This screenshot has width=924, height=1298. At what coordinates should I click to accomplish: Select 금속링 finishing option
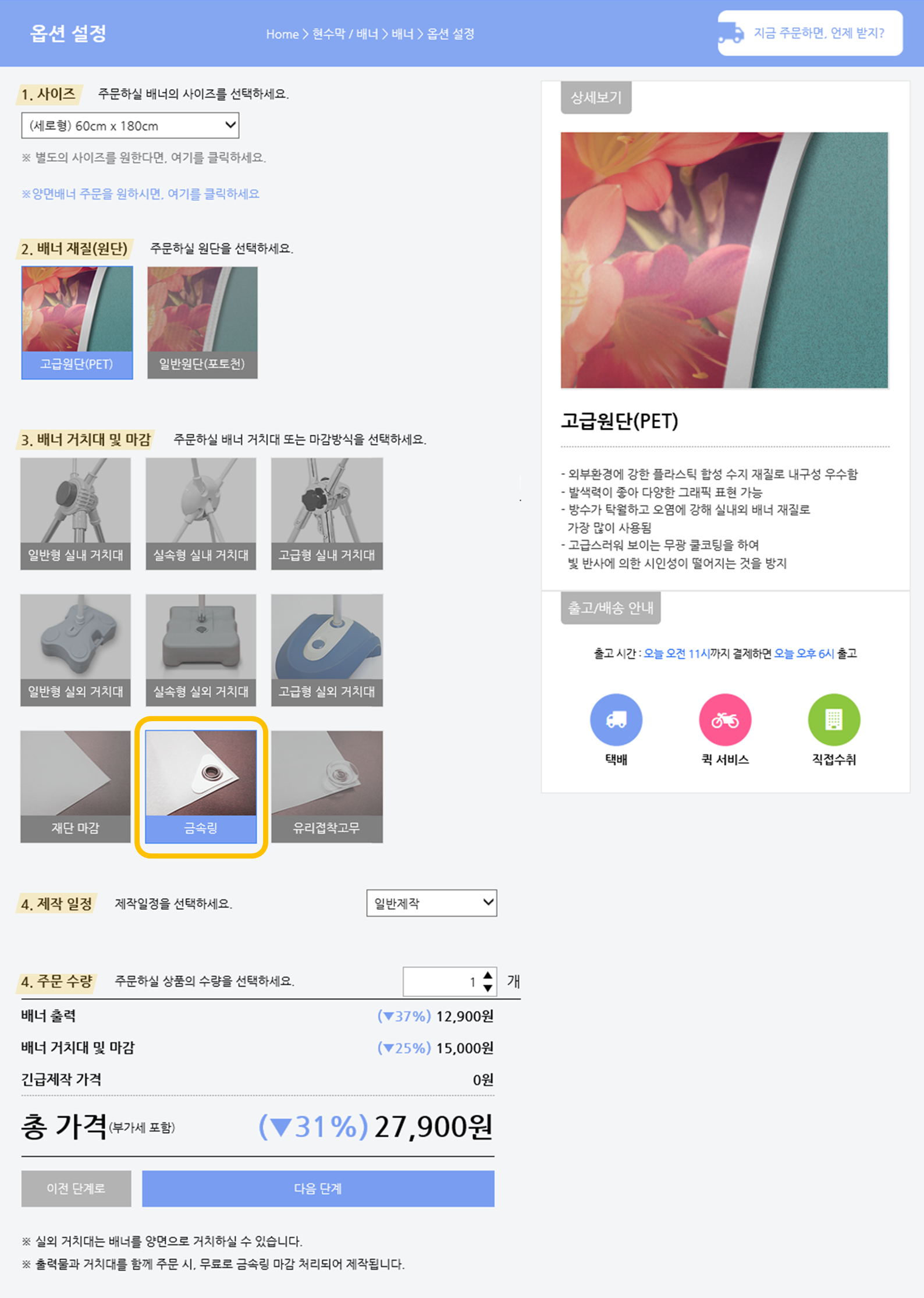click(x=201, y=786)
